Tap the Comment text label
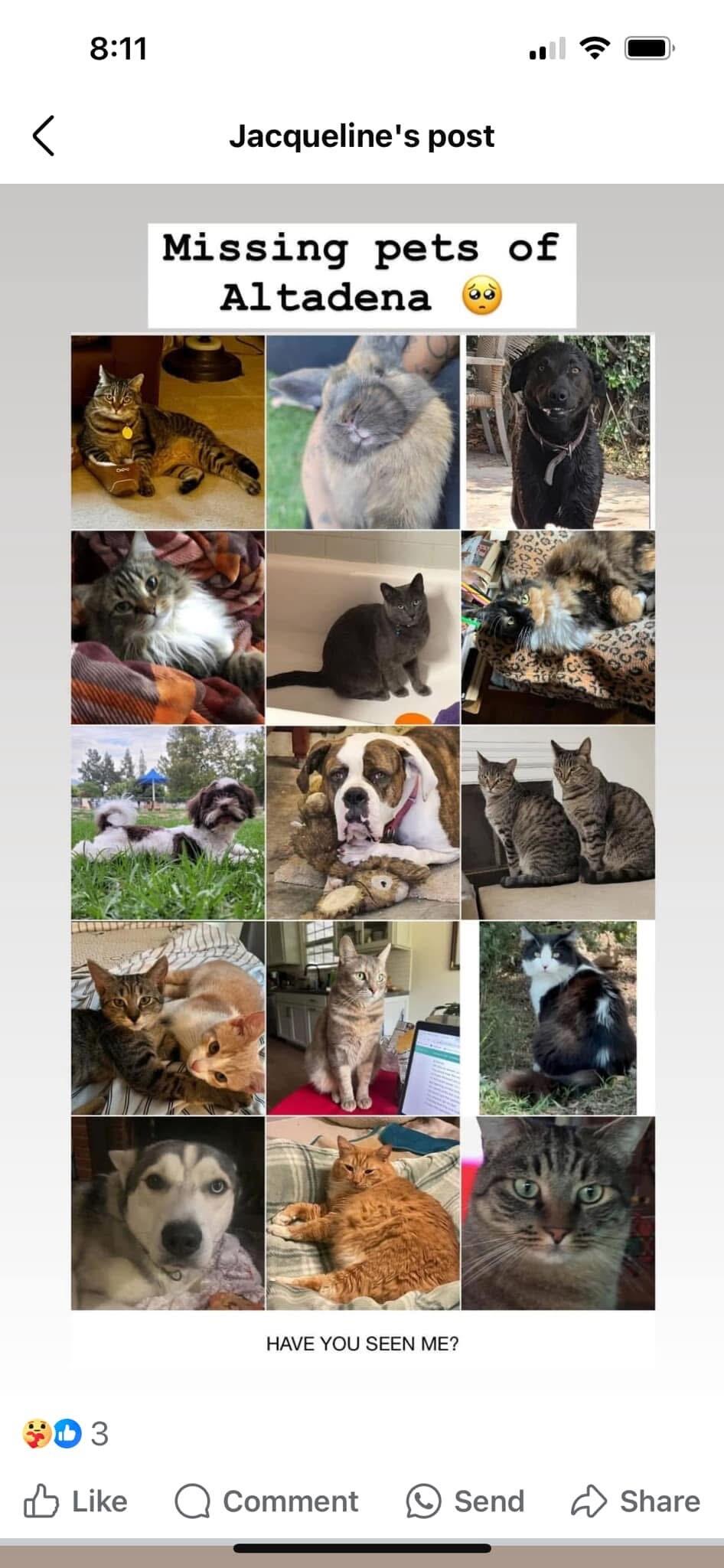 pos(291,1500)
